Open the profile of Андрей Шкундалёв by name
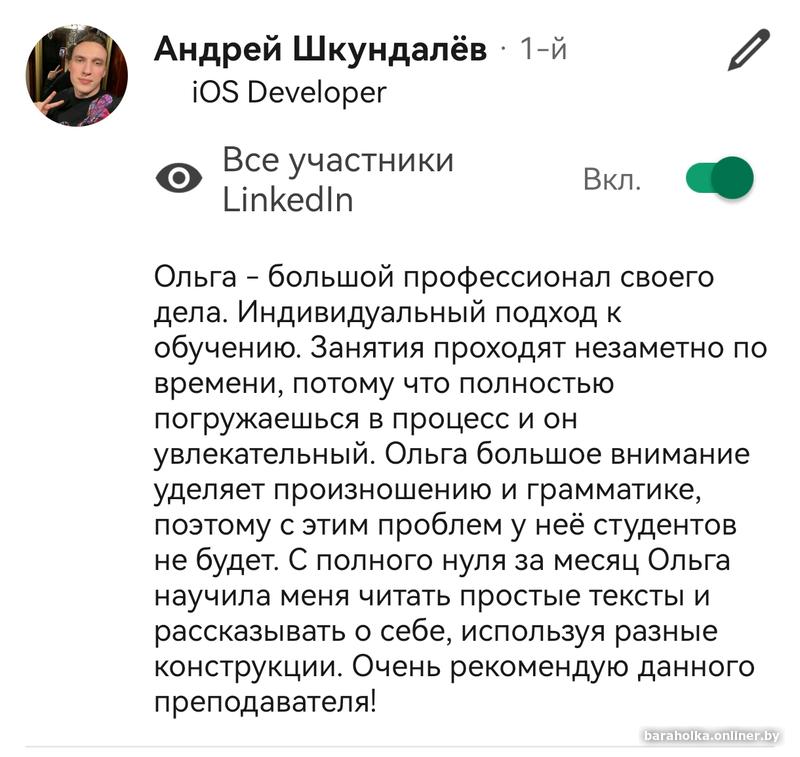The height and width of the screenshot is (757, 800). pos(320,49)
